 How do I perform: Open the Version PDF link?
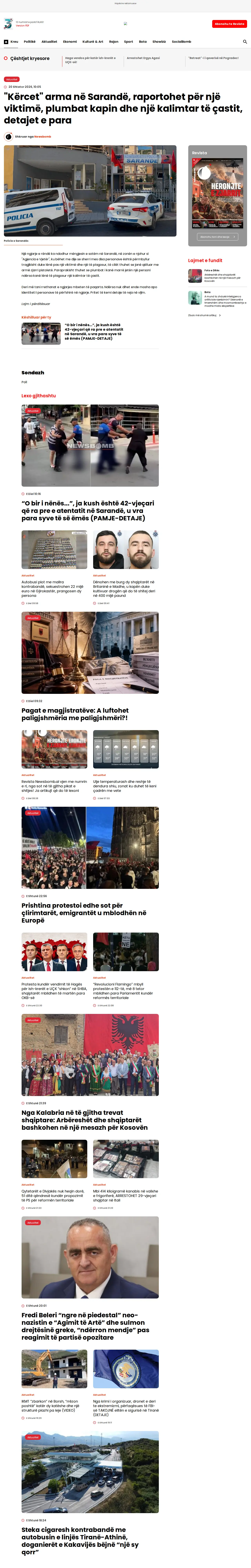[23, 25]
